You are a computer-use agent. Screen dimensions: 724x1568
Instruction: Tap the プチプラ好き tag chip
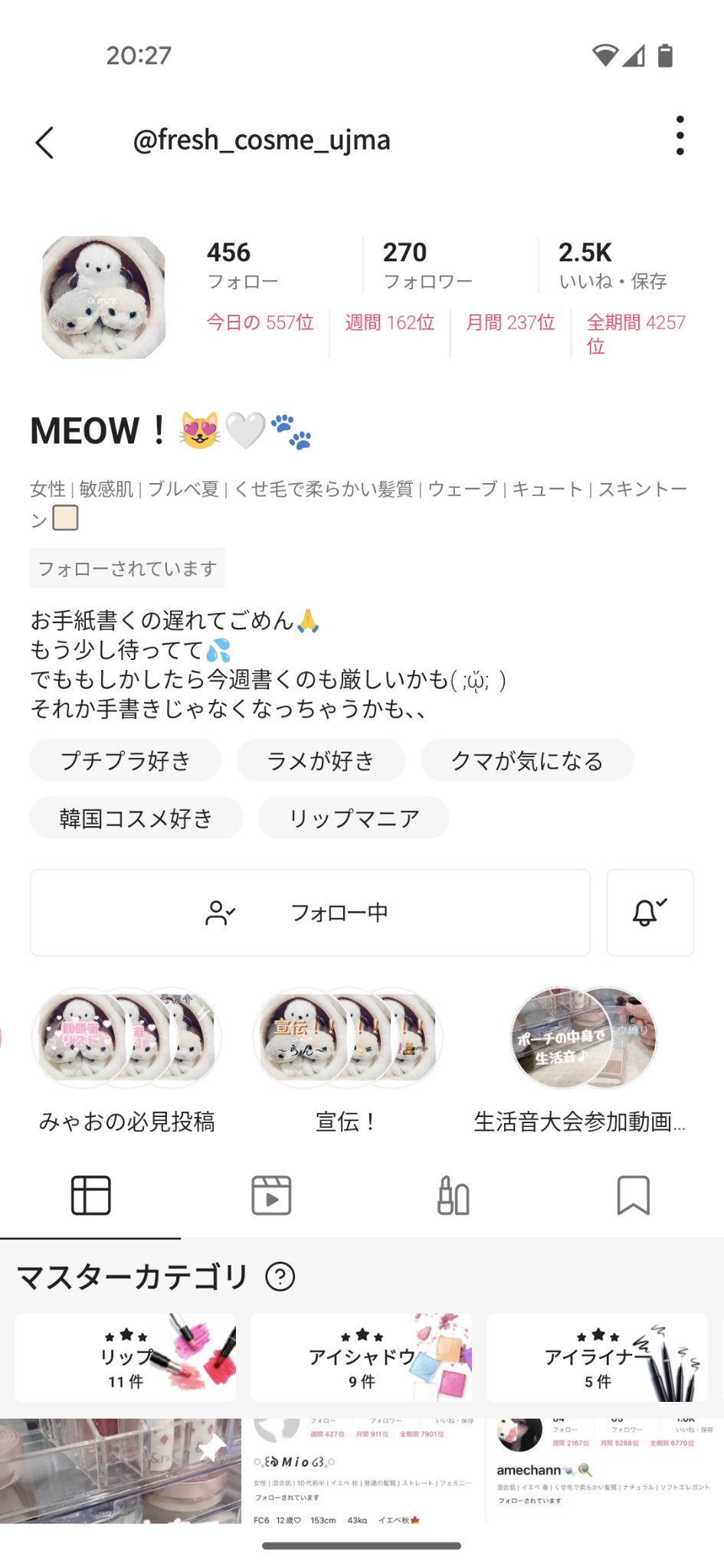tap(124, 760)
